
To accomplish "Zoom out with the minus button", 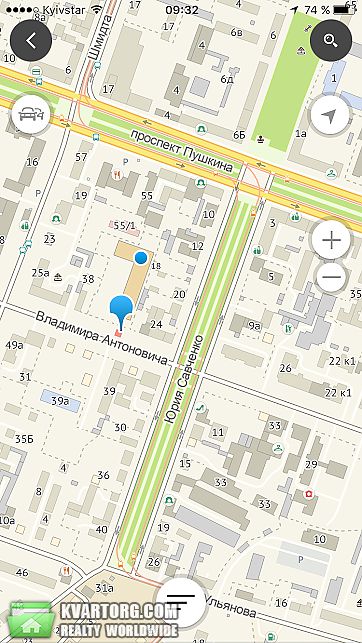I will tap(331, 277).
